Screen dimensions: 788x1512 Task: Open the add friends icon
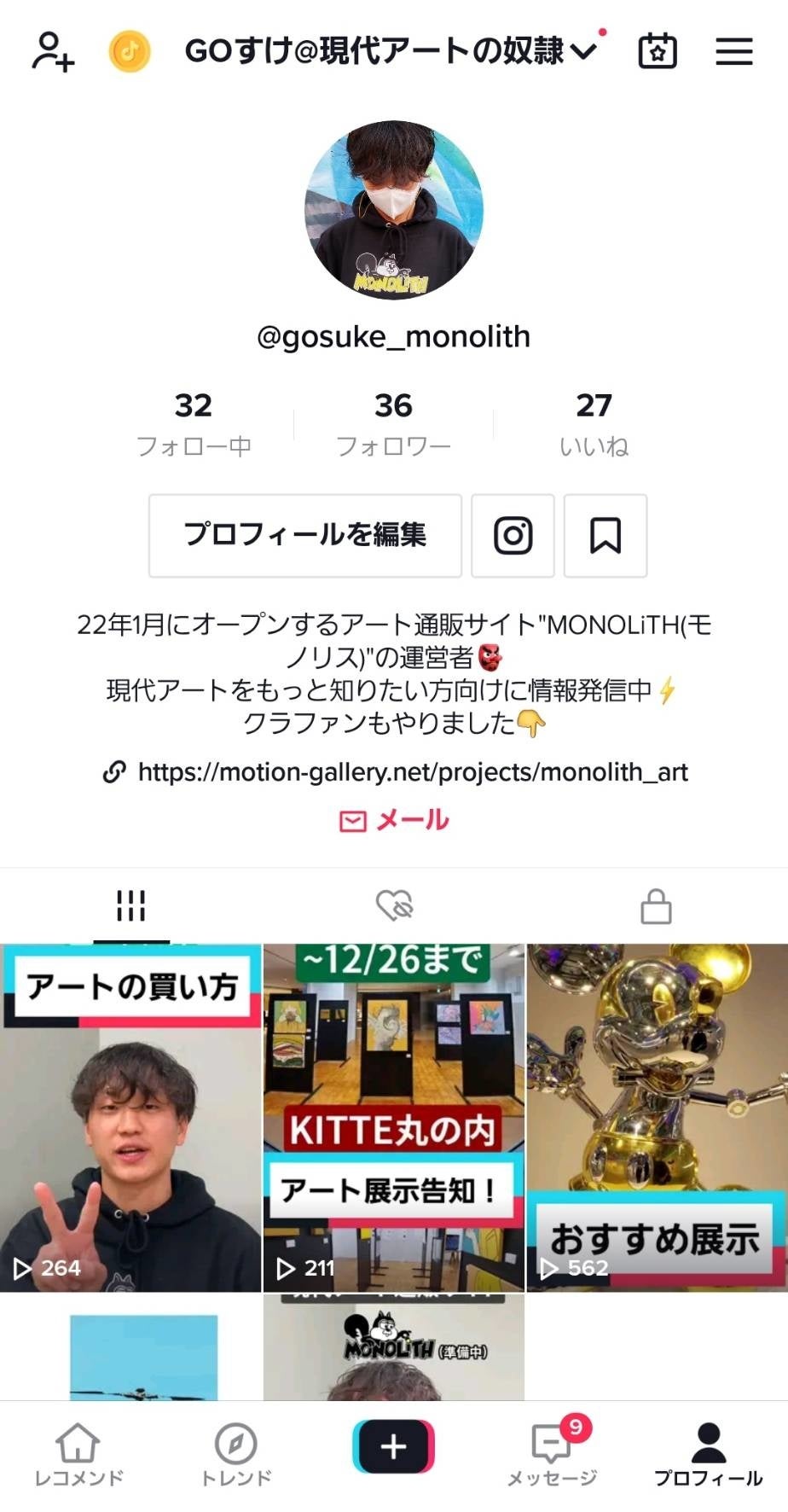click(x=53, y=51)
